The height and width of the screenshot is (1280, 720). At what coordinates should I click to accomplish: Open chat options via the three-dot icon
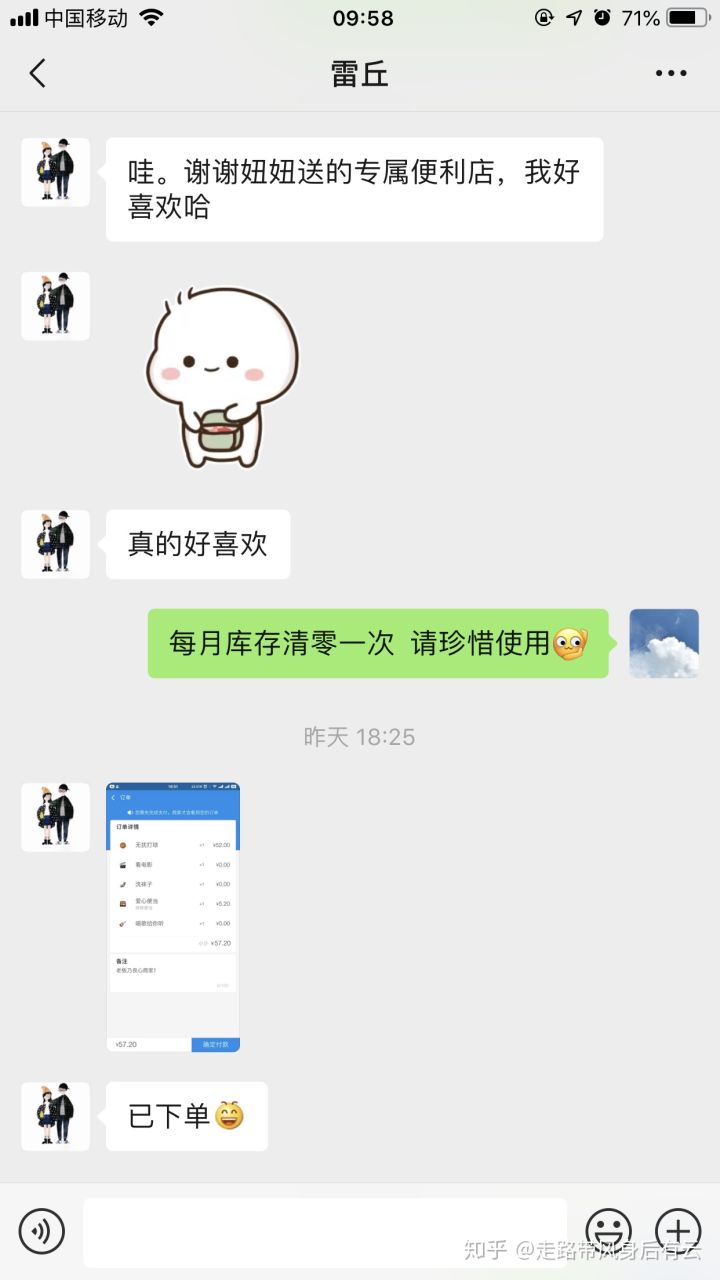[672, 72]
